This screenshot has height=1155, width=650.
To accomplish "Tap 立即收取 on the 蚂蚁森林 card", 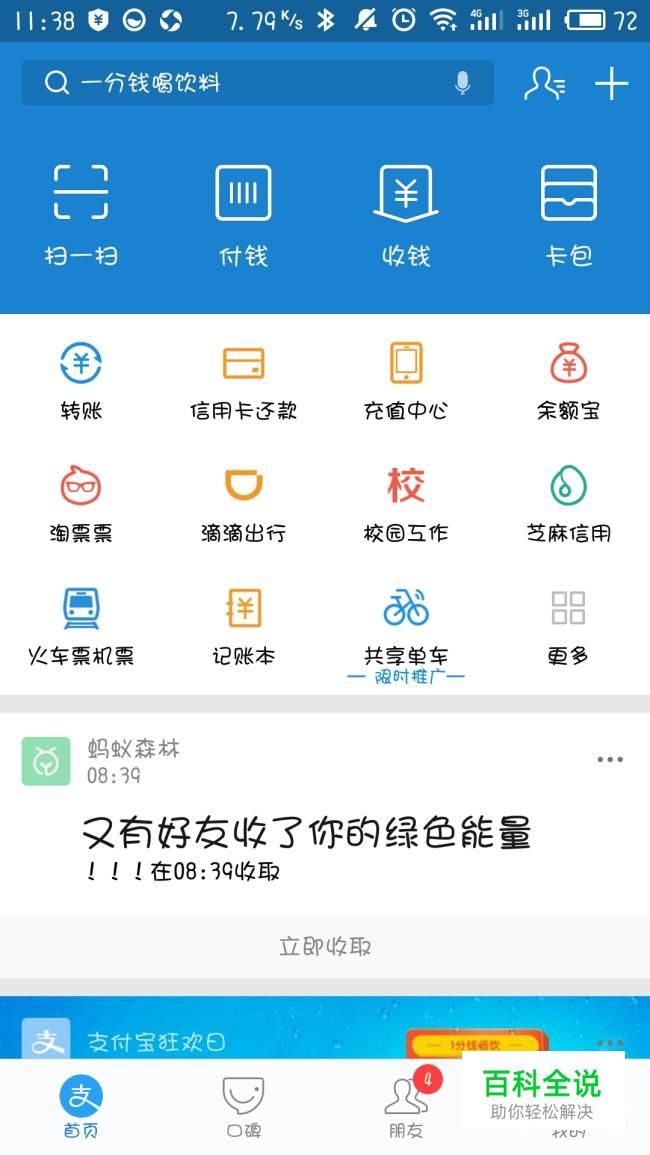I will pos(325,946).
